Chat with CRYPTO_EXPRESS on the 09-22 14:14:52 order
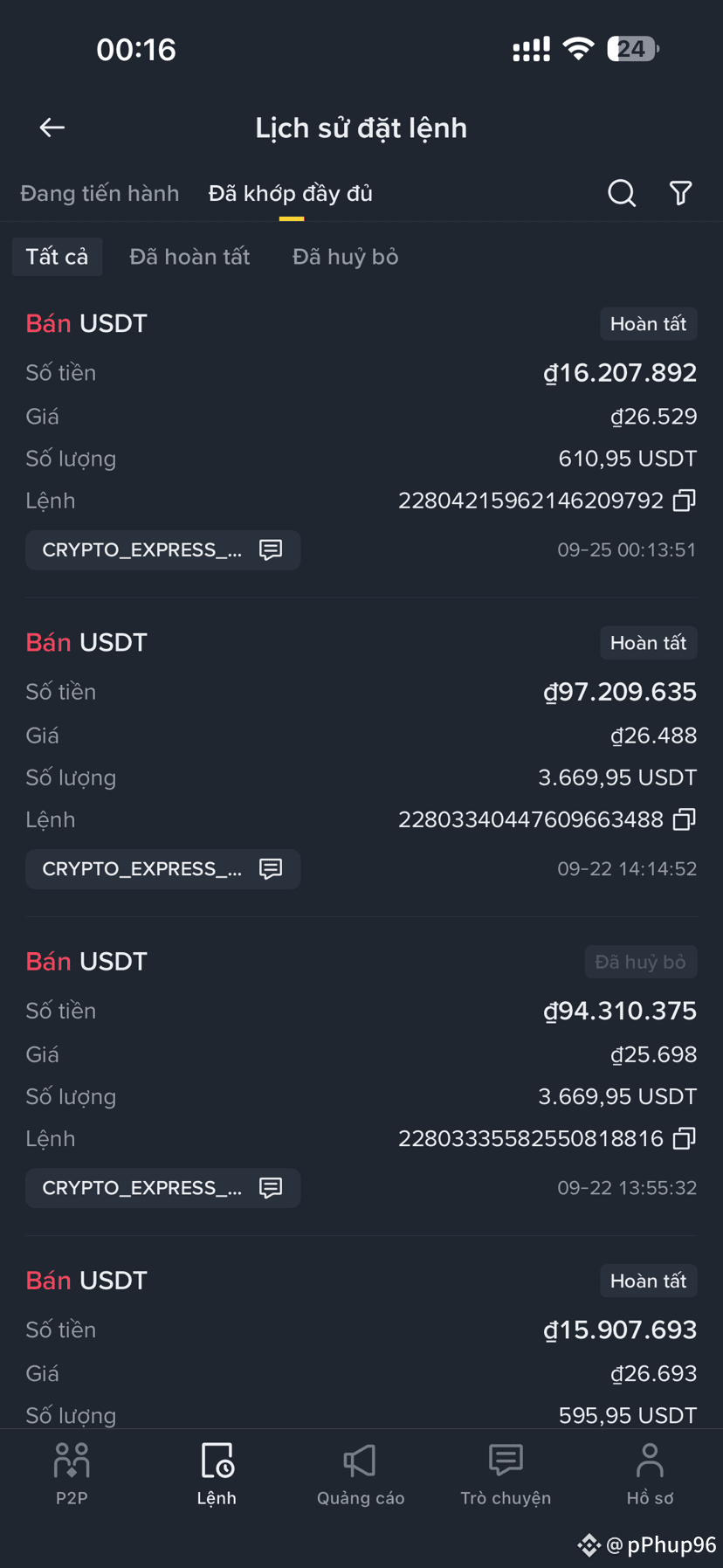 point(162,869)
